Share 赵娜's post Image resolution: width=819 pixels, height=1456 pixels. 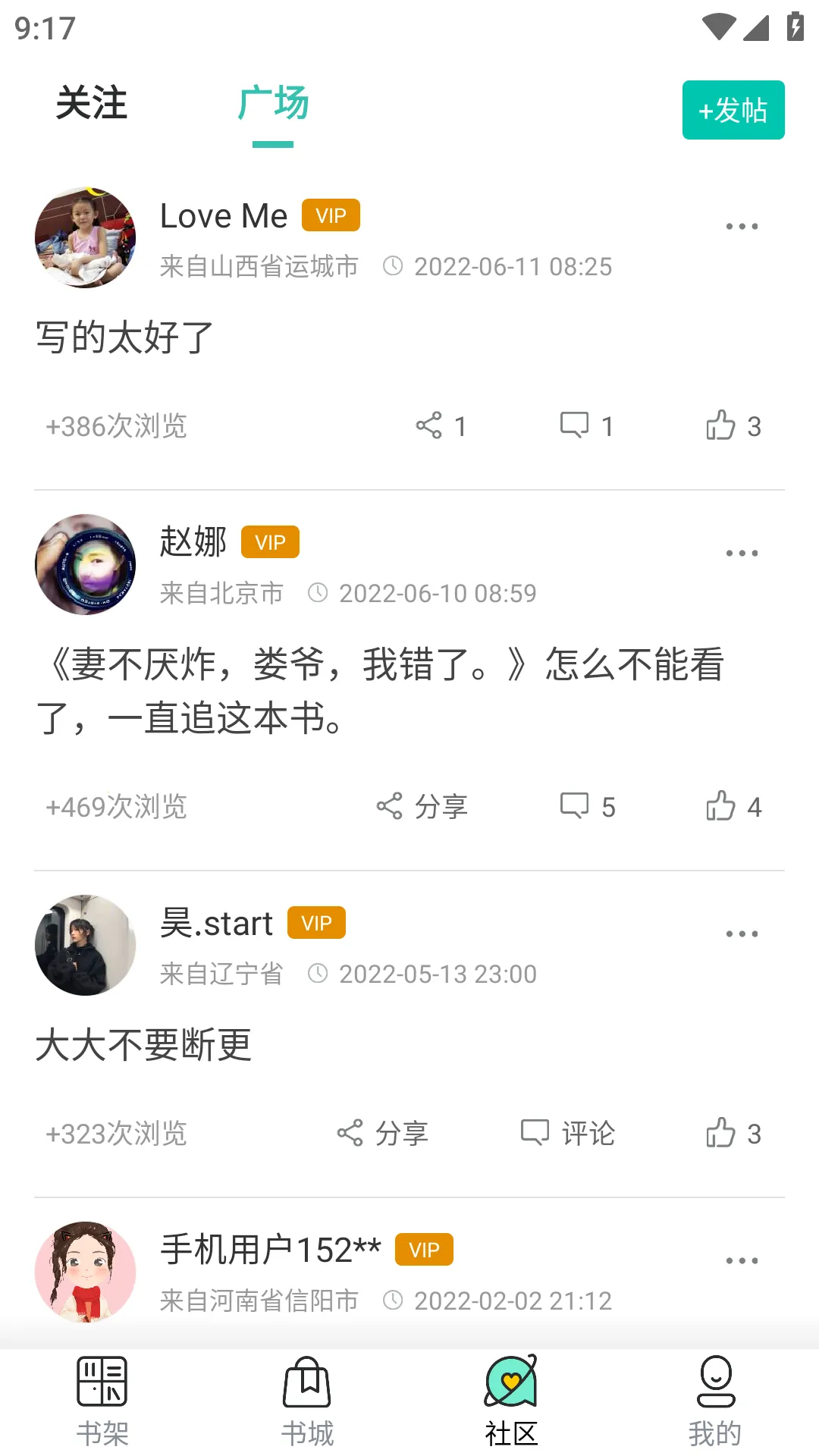[x=422, y=806]
